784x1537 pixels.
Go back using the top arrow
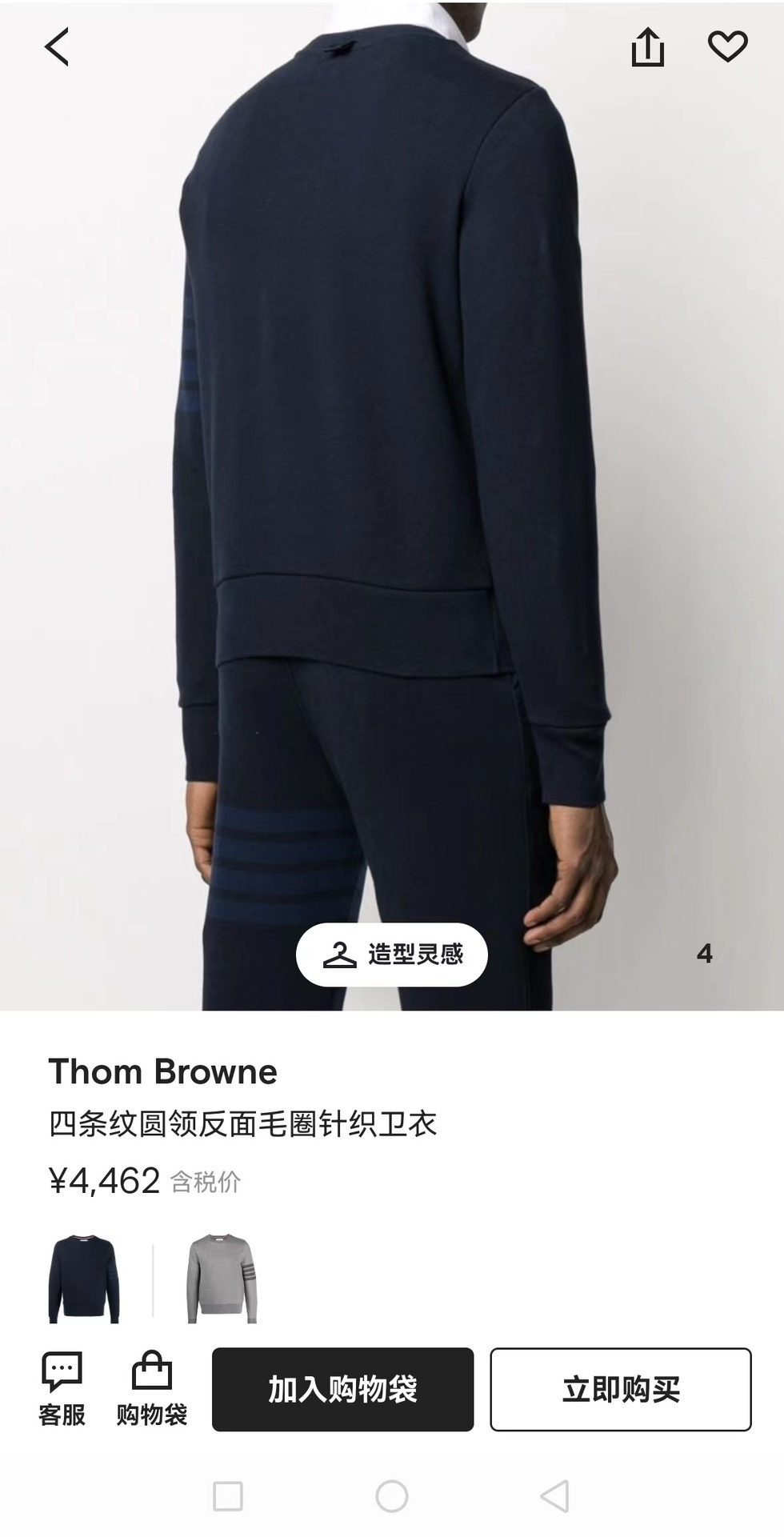click(57, 46)
